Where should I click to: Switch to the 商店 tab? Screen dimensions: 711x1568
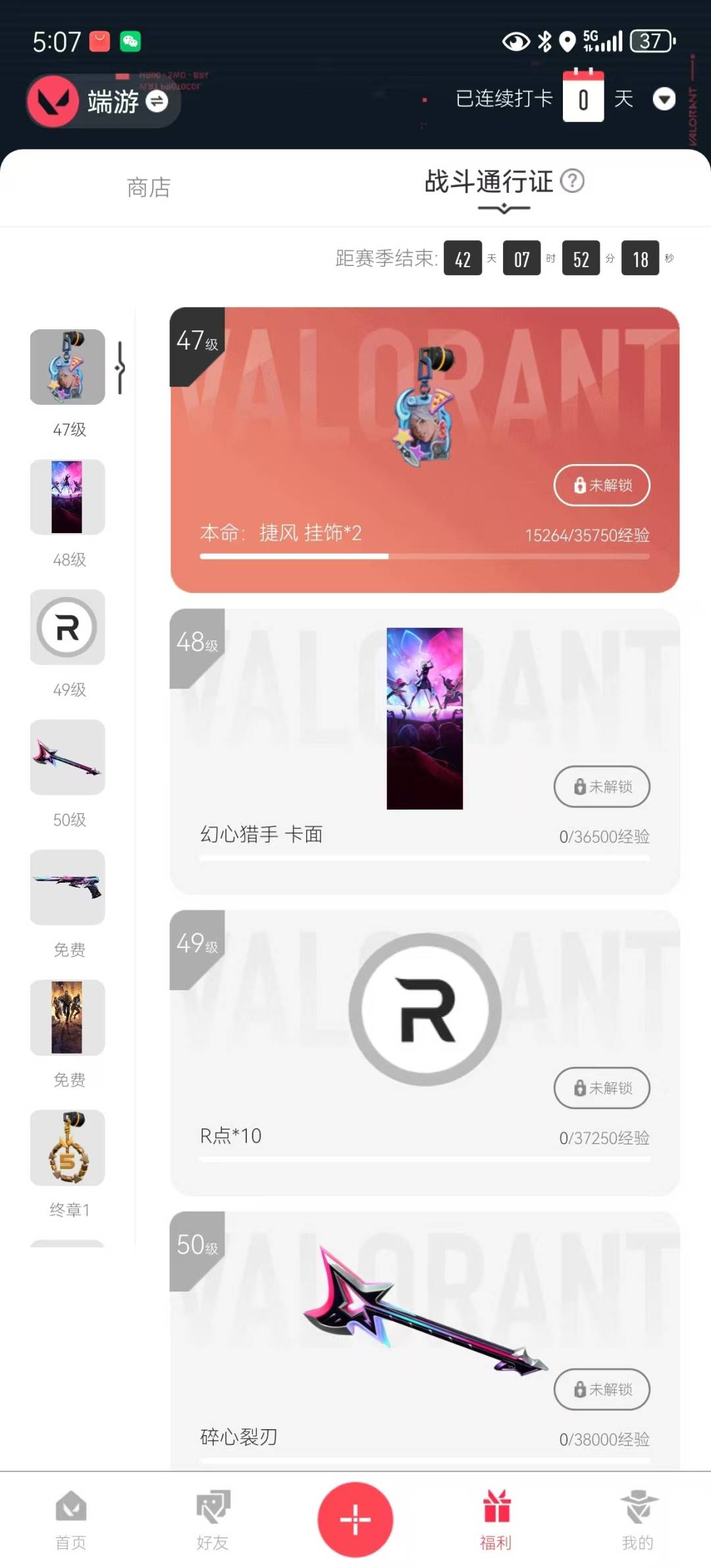[x=148, y=188]
